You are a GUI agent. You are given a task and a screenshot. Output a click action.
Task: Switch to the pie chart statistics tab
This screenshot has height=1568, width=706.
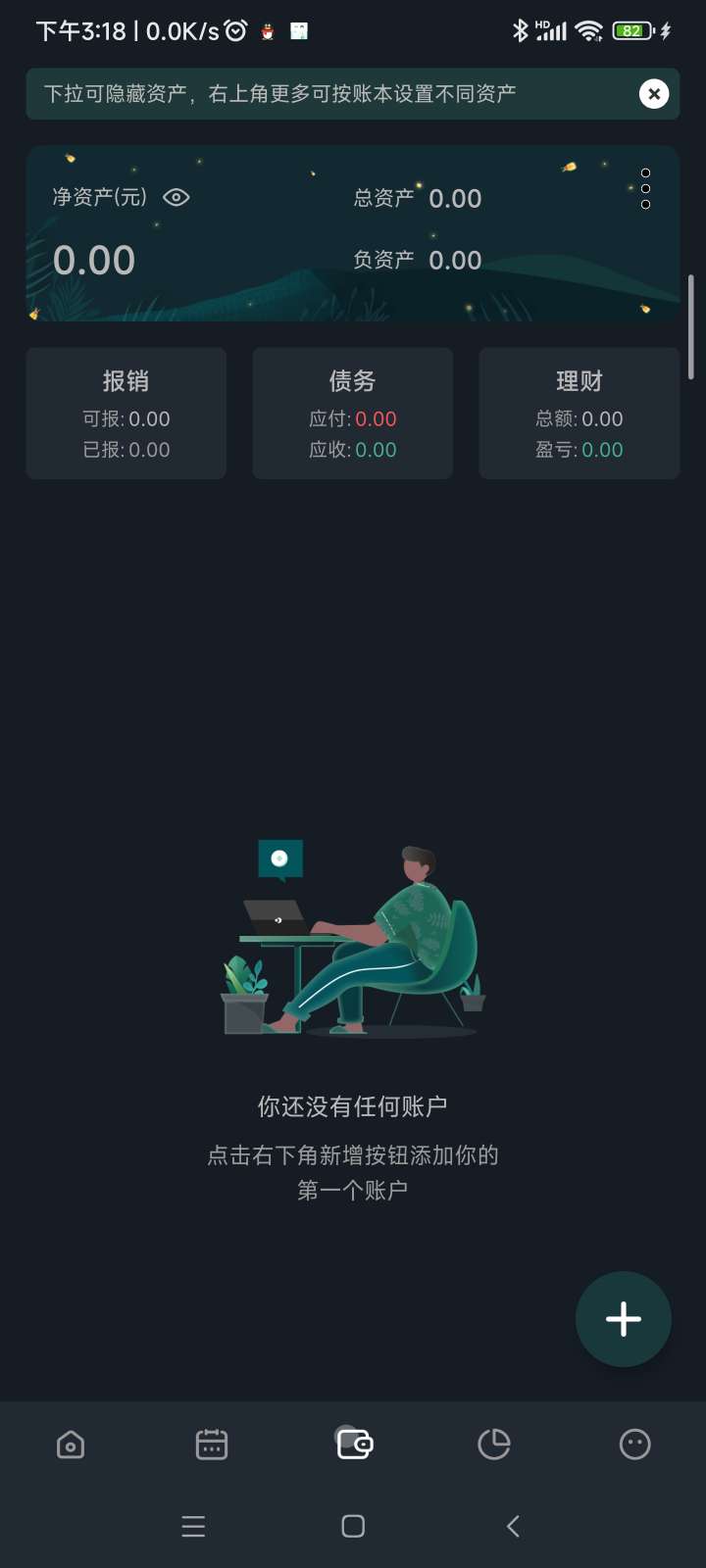(x=494, y=1445)
